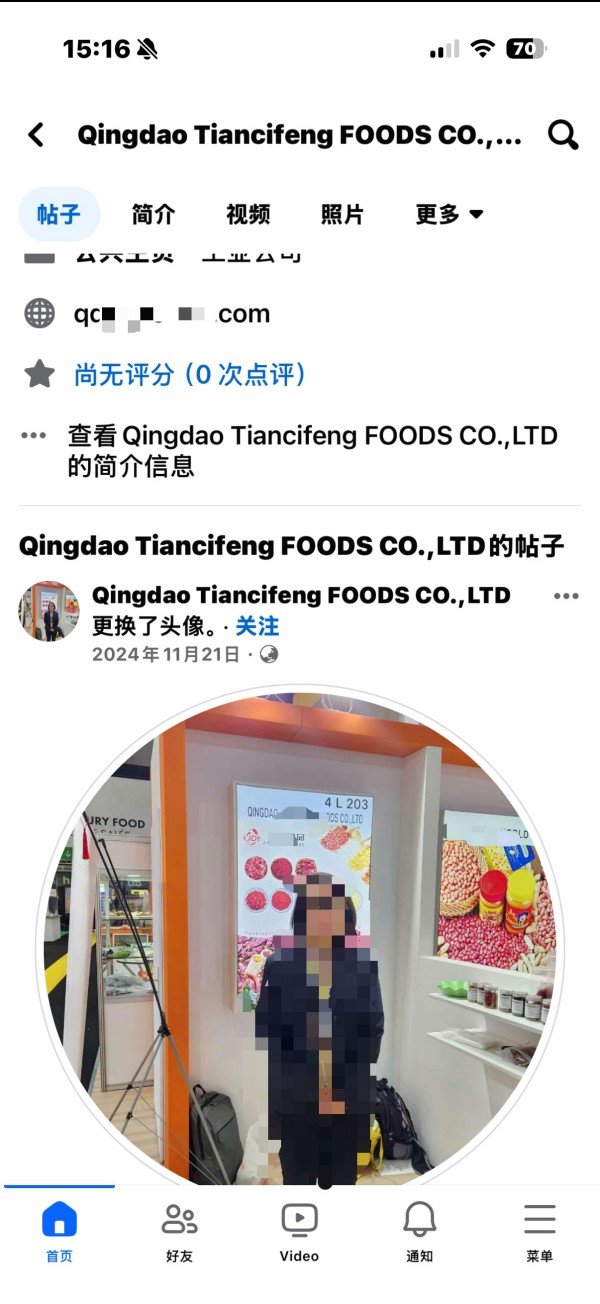Switch to the Video tab
The width and height of the screenshot is (600, 1304).
(299, 1232)
